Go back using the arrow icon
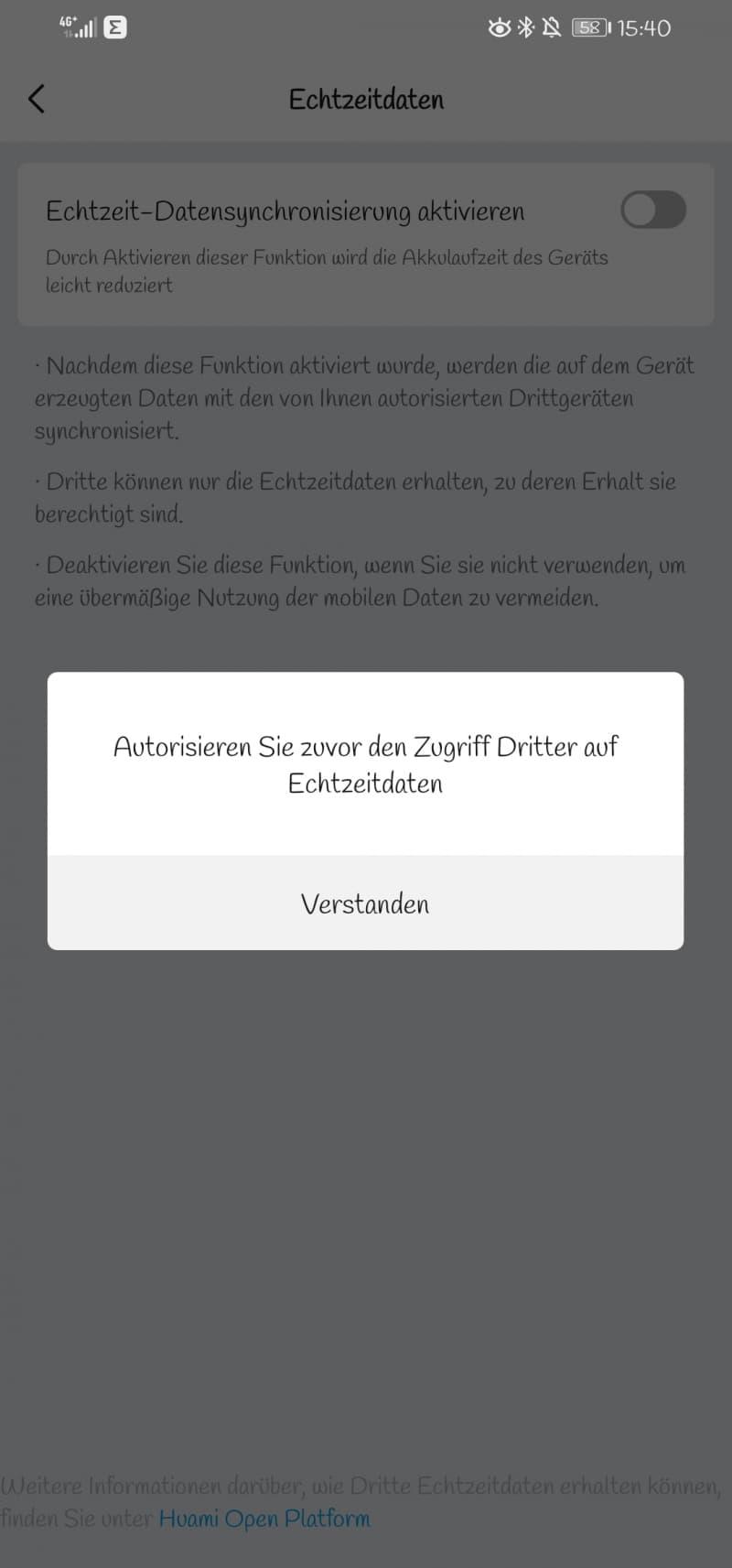This screenshot has width=732, height=1568. [x=37, y=99]
